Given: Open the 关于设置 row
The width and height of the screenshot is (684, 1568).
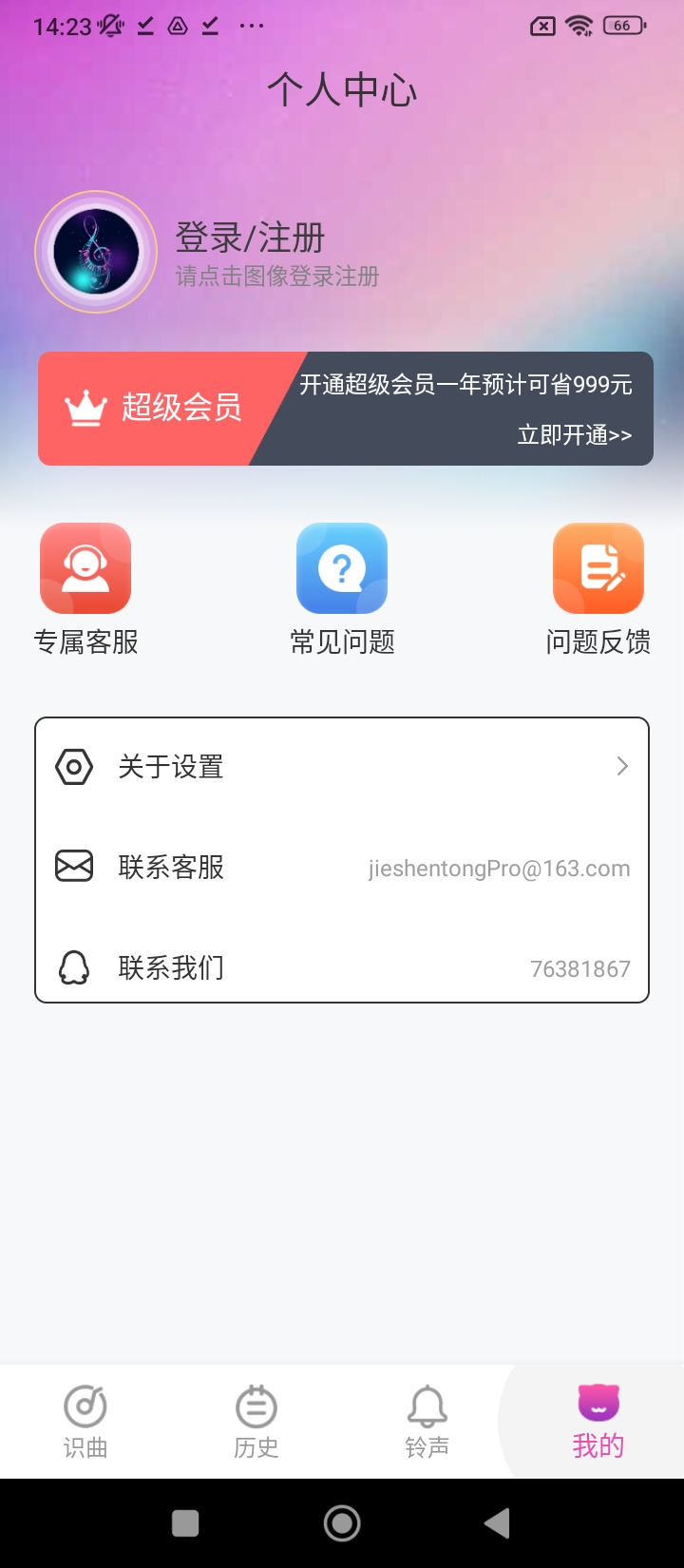Looking at the screenshot, I should (342, 767).
